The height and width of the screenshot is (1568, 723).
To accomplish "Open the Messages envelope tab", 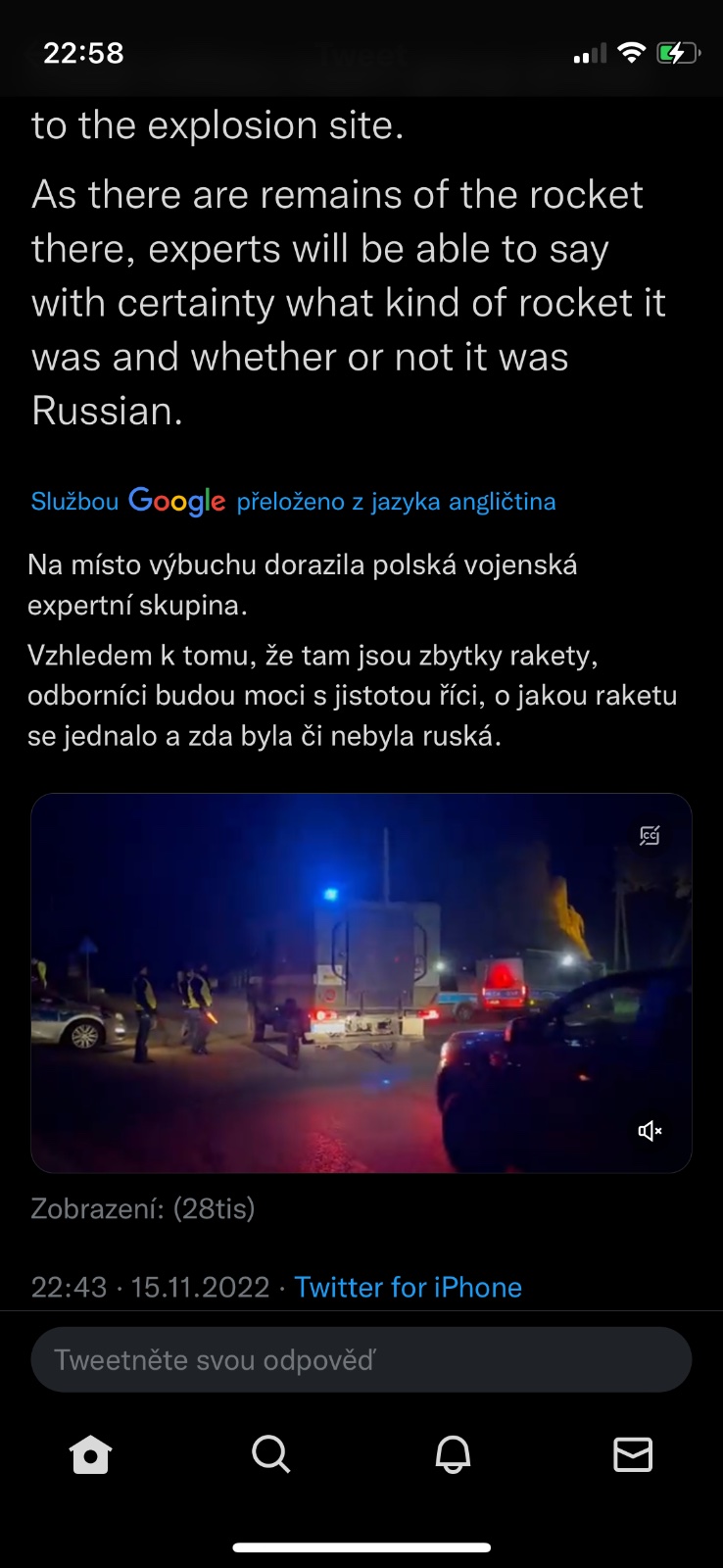I will [x=633, y=1454].
